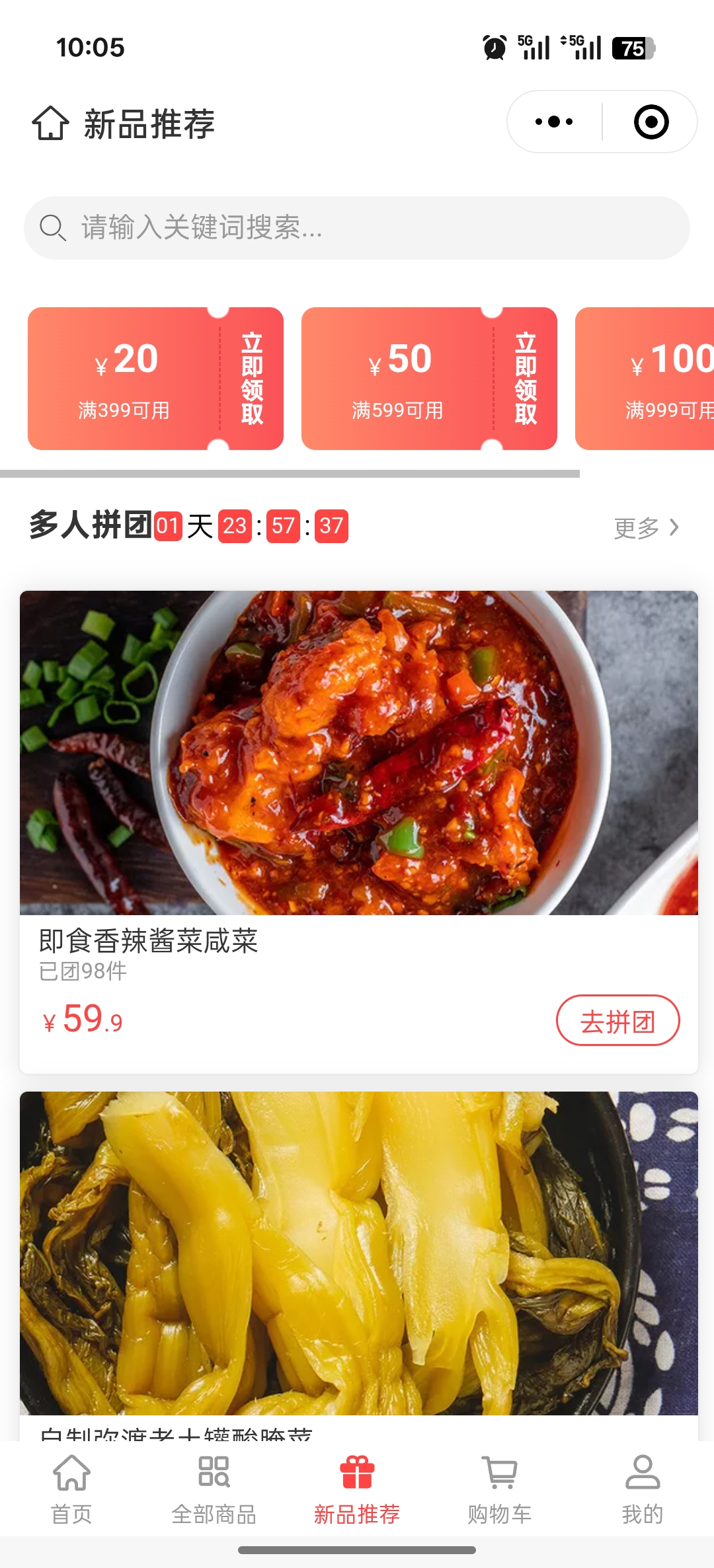Go to the home icon beside 新品推荐
Viewport: 714px width, 1568px height.
[x=50, y=124]
